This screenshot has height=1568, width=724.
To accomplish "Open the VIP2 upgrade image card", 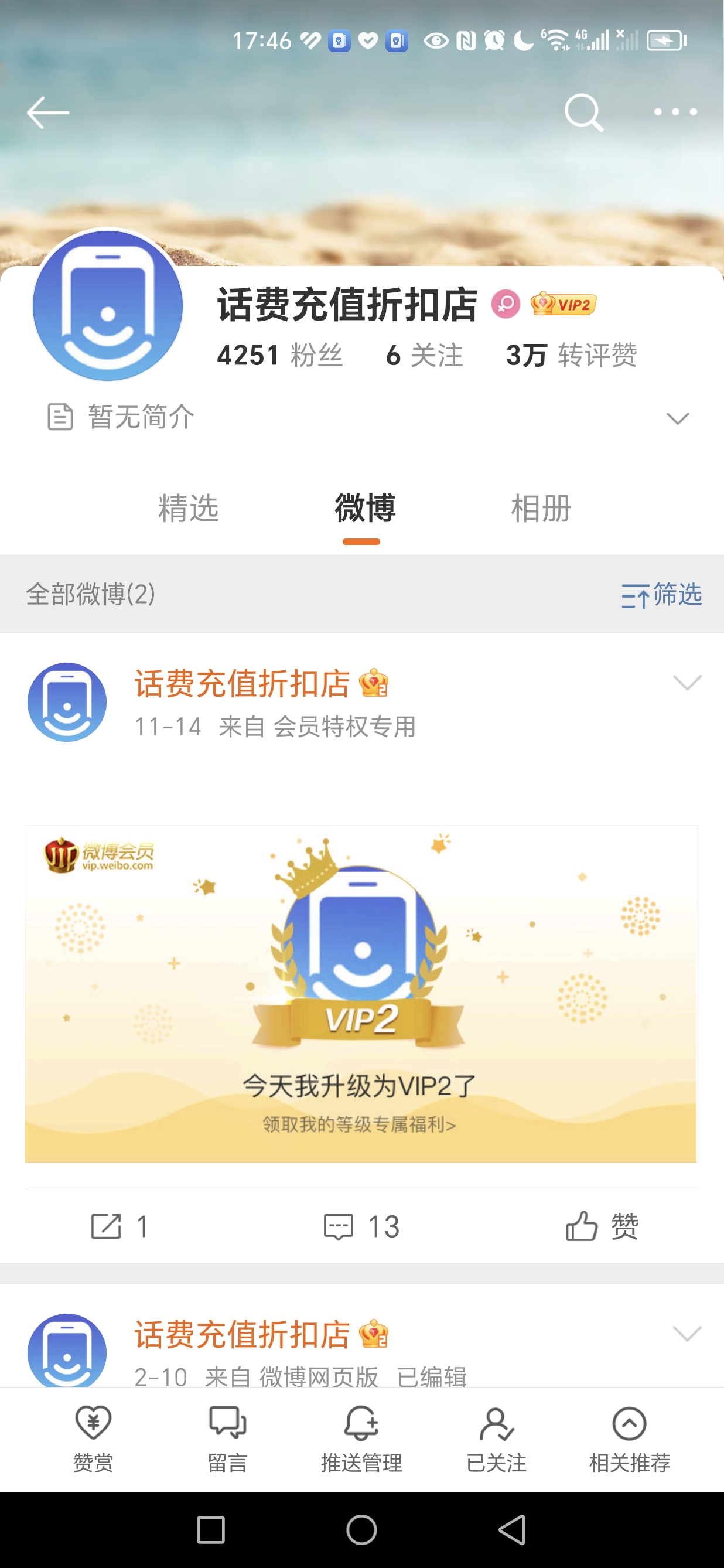I will [361, 993].
